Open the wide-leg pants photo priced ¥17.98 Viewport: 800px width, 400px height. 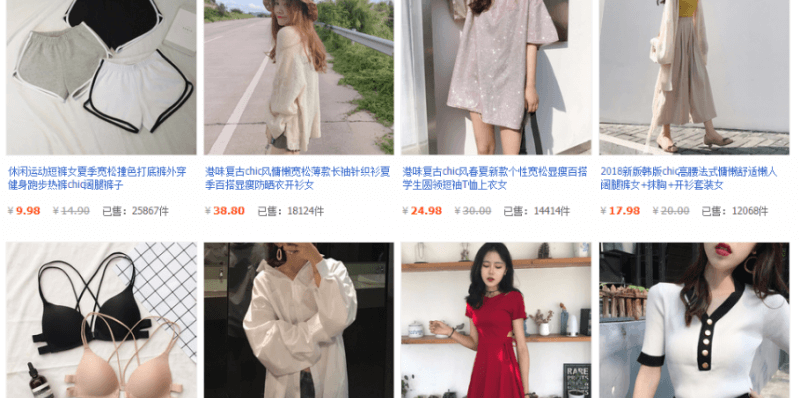point(694,75)
